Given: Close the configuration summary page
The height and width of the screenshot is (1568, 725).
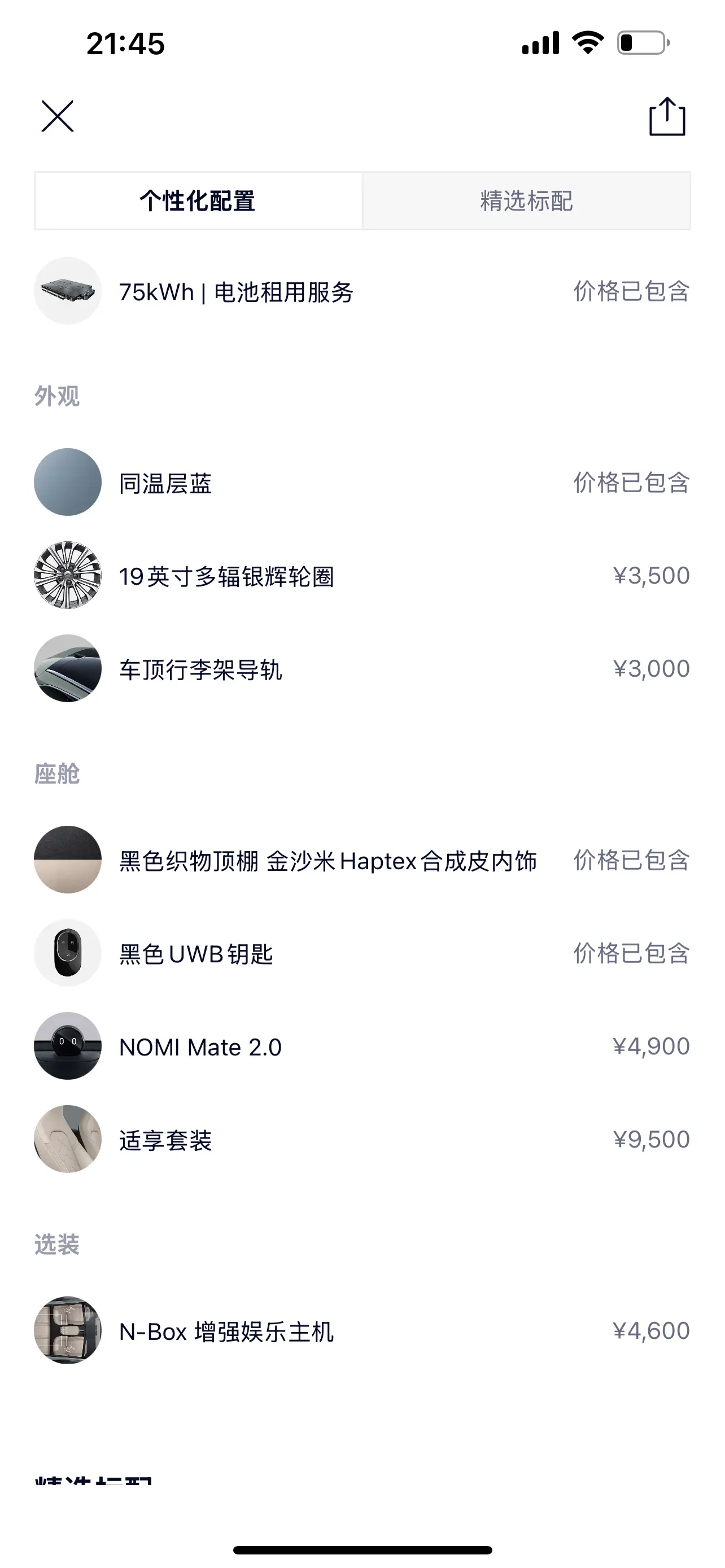Looking at the screenshot, I should pos(58,116).
